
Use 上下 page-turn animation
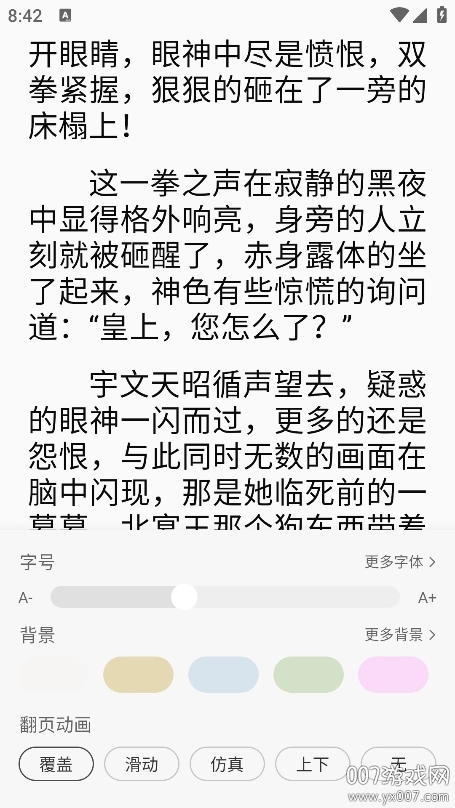313,764
